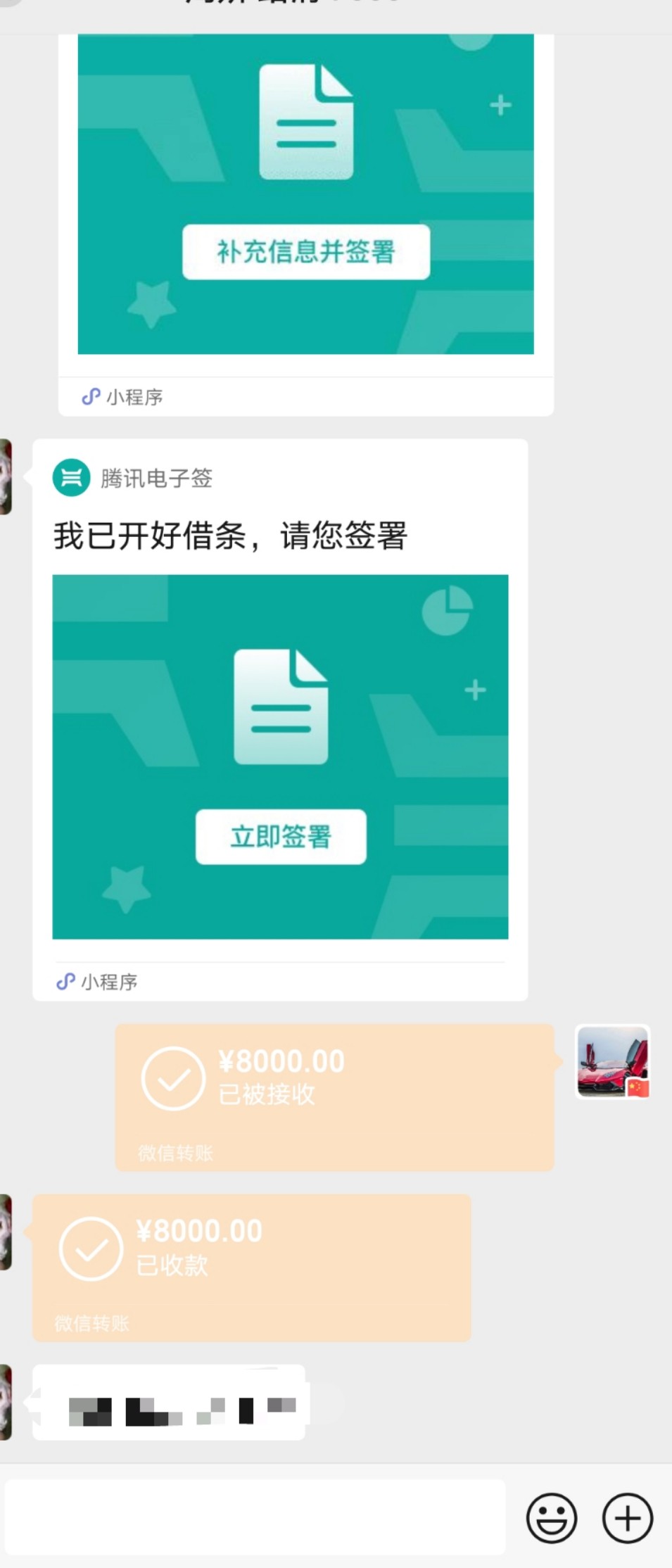Focus the message input field
Viewport: 672px width, 1568px height.
(255, 1517)
